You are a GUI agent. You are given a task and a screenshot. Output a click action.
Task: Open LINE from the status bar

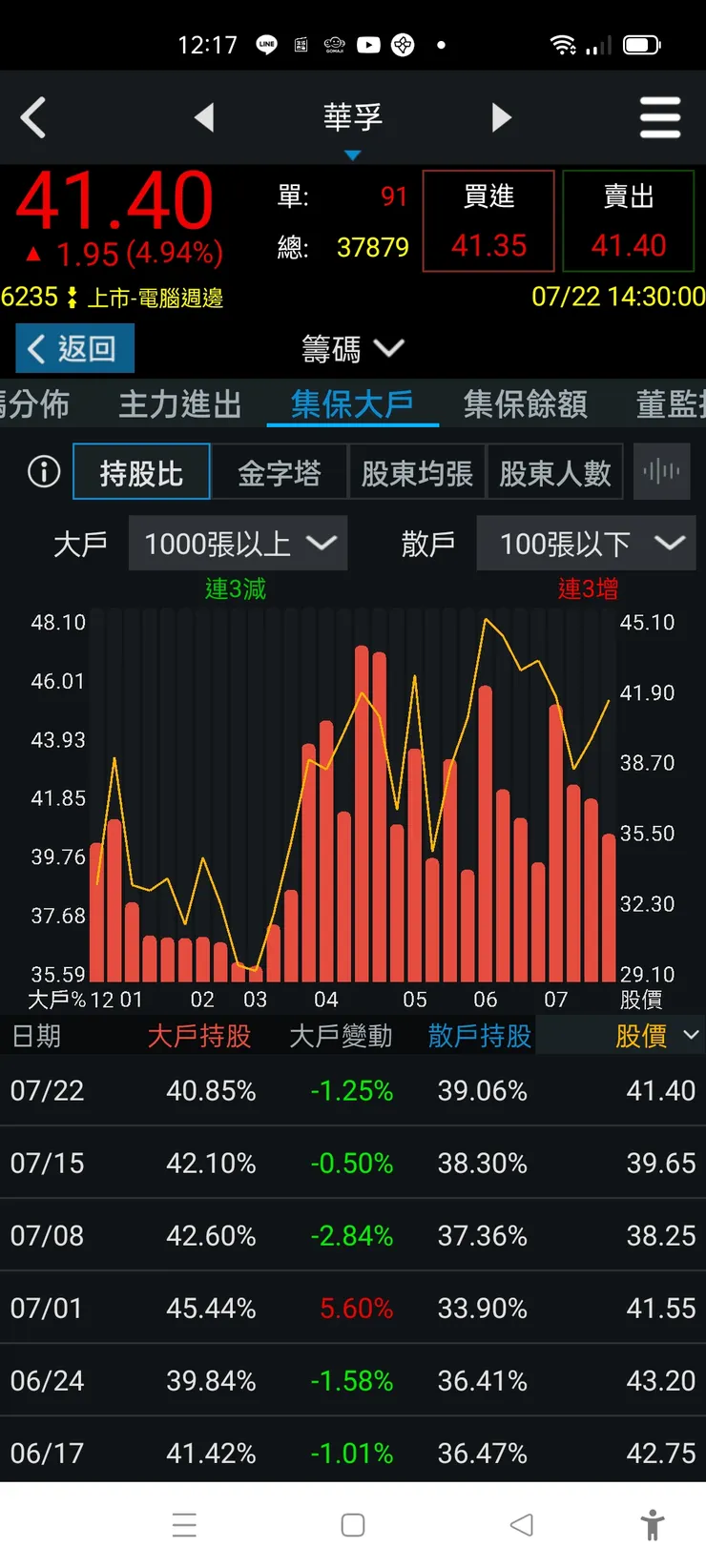pos(266,44)
